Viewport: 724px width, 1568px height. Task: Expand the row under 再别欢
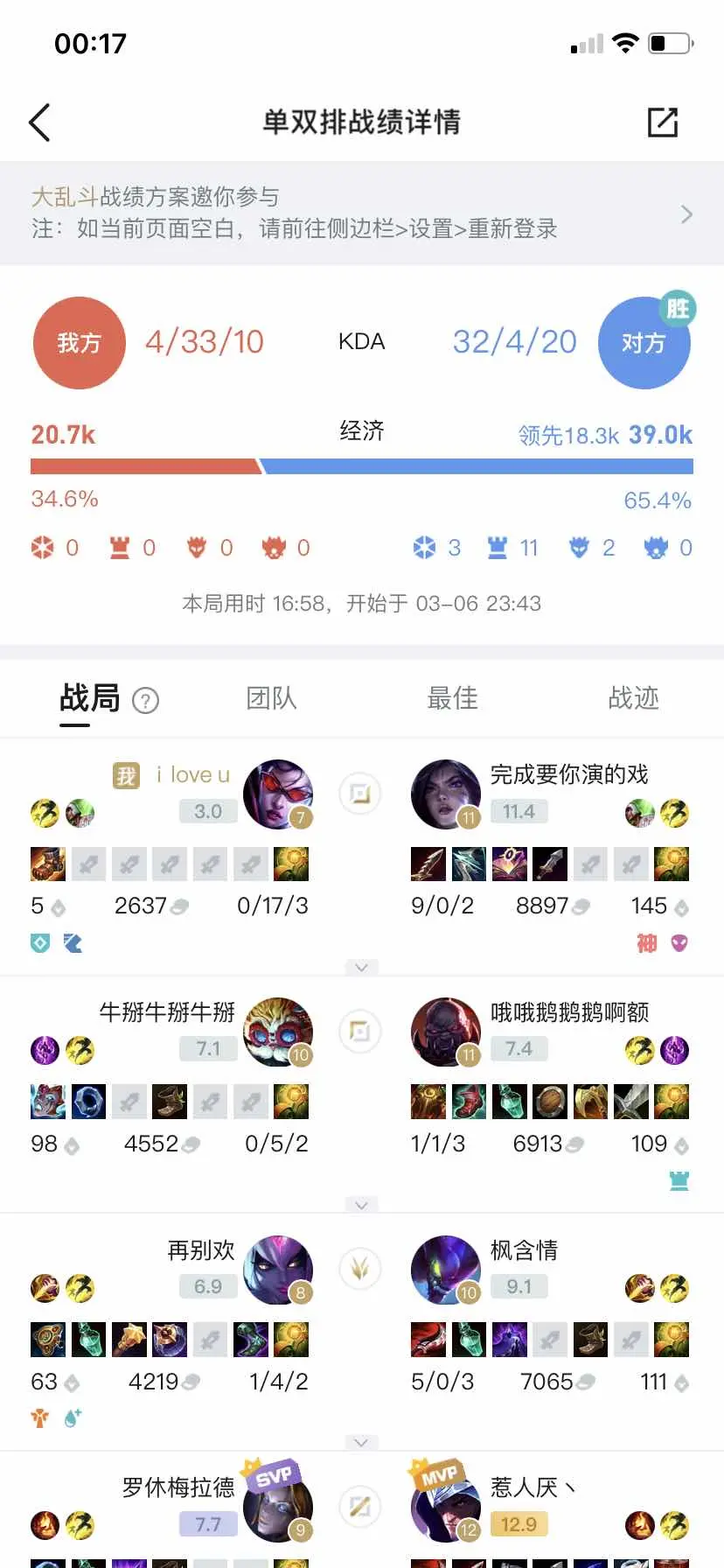362,1442
